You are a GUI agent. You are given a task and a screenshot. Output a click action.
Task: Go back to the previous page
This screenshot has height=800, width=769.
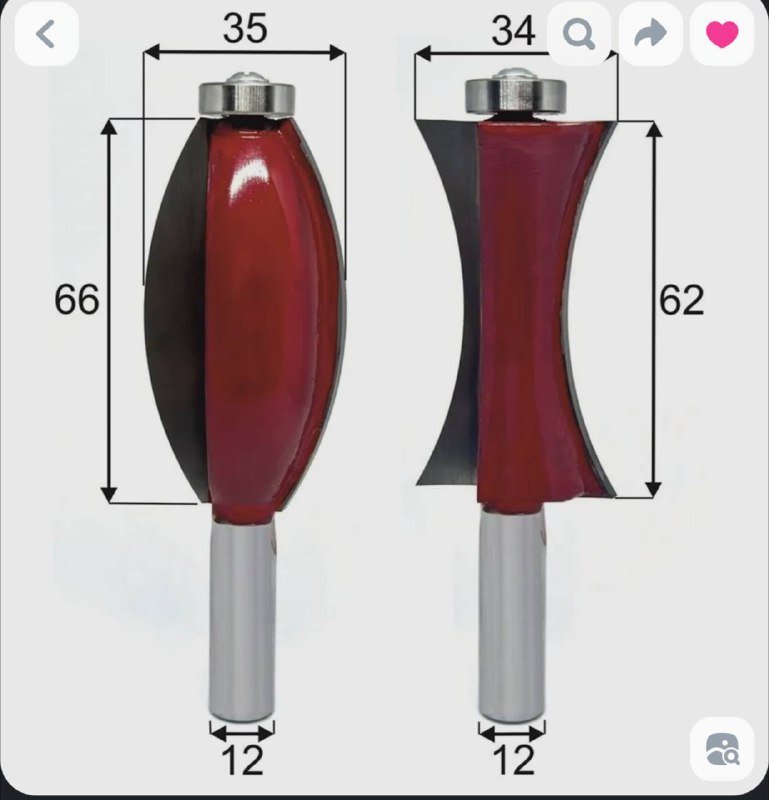coord(45,35)
